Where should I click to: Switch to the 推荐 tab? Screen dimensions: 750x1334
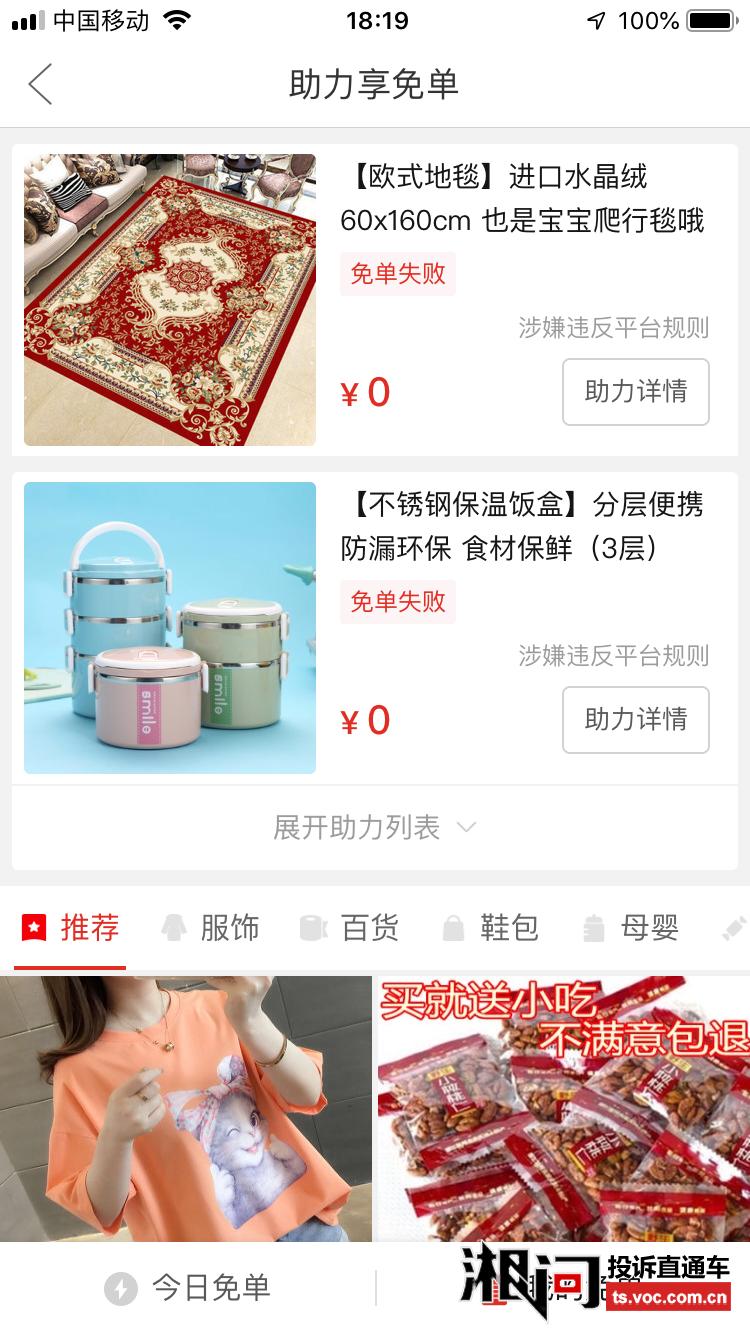[x=71, y=928]
